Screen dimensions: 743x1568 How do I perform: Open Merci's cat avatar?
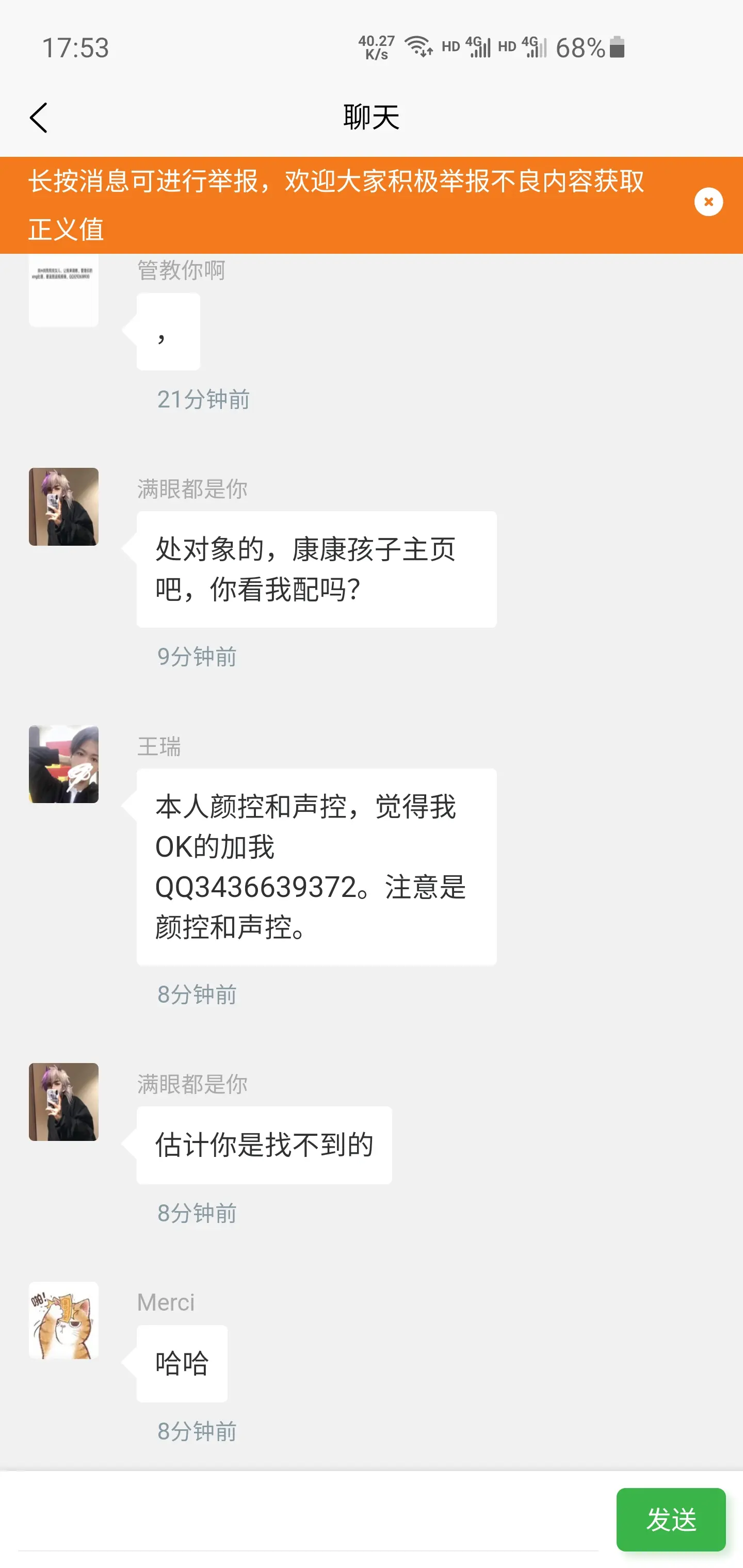pos(64,1320)
